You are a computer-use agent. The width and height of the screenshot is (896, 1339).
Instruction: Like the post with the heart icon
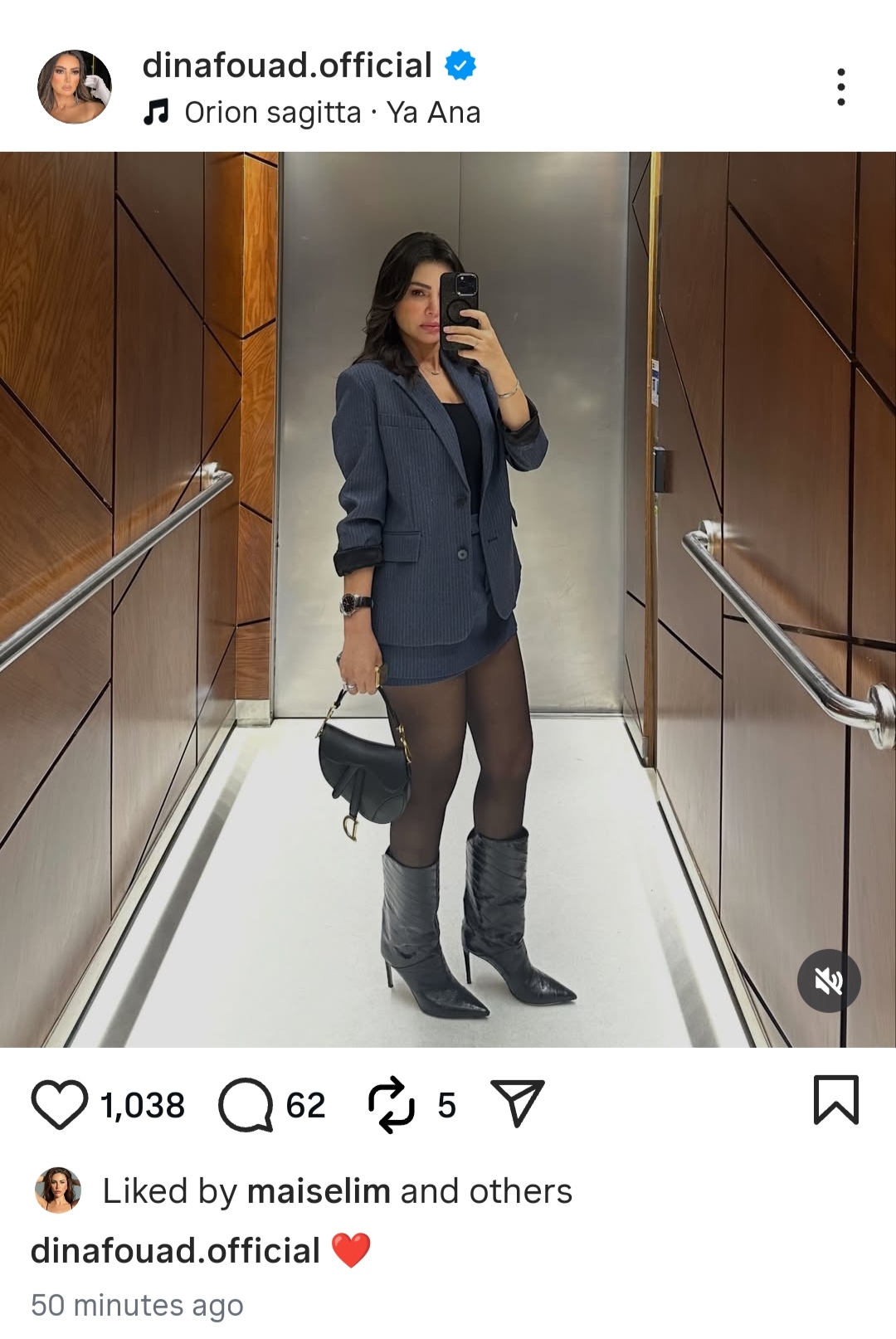point(60,1104)
